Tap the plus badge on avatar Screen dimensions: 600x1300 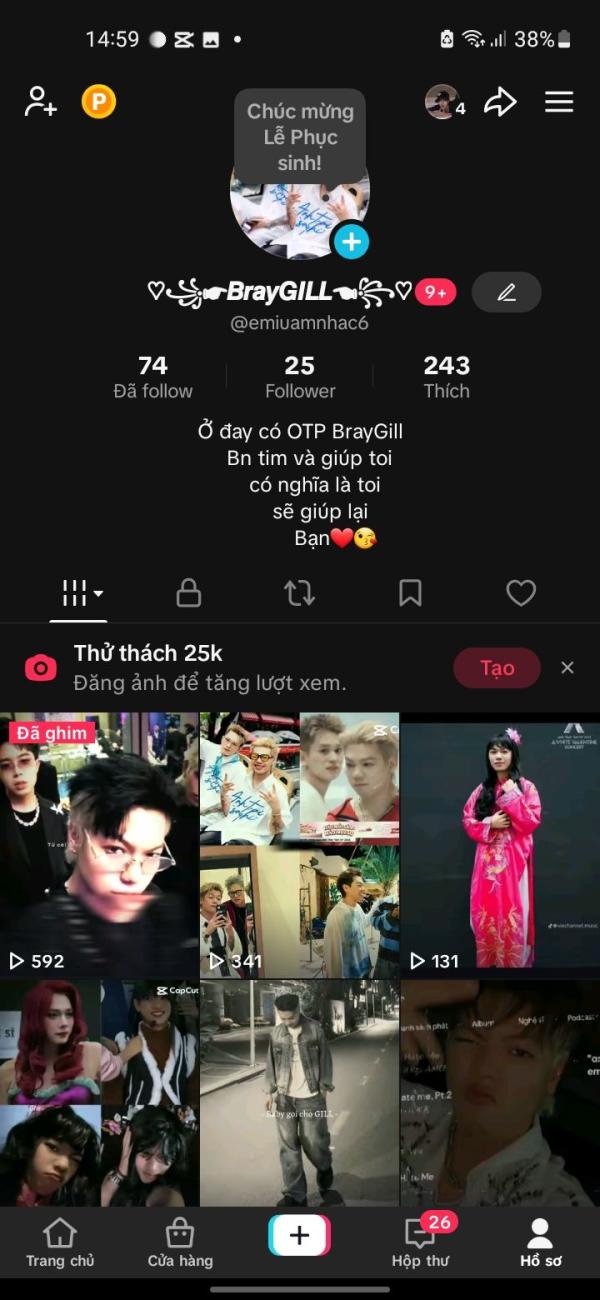click(351, 241)
